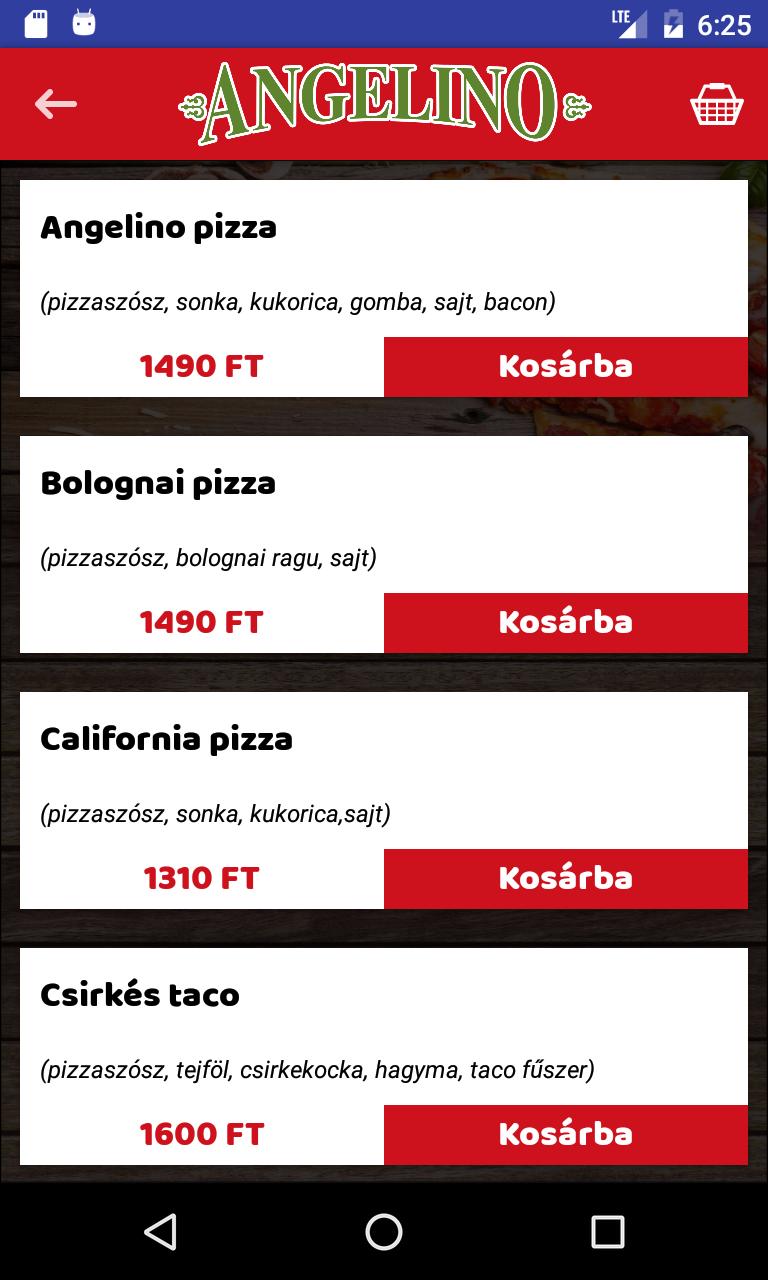Tap the Csirkés taco ingredients text
Screen dimensions: 768x1280
[316, 1069]
